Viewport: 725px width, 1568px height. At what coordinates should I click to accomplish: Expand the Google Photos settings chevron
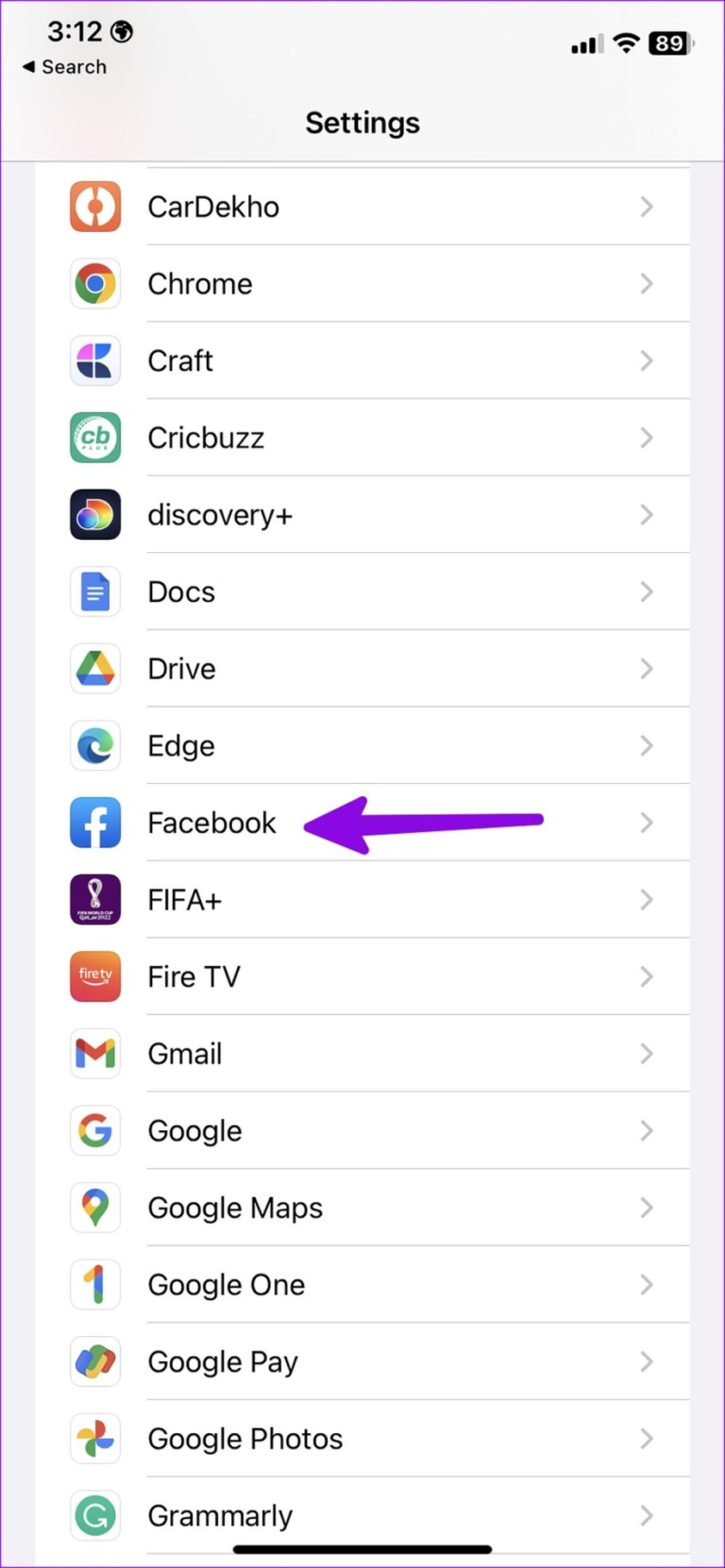pos(647,1439)
